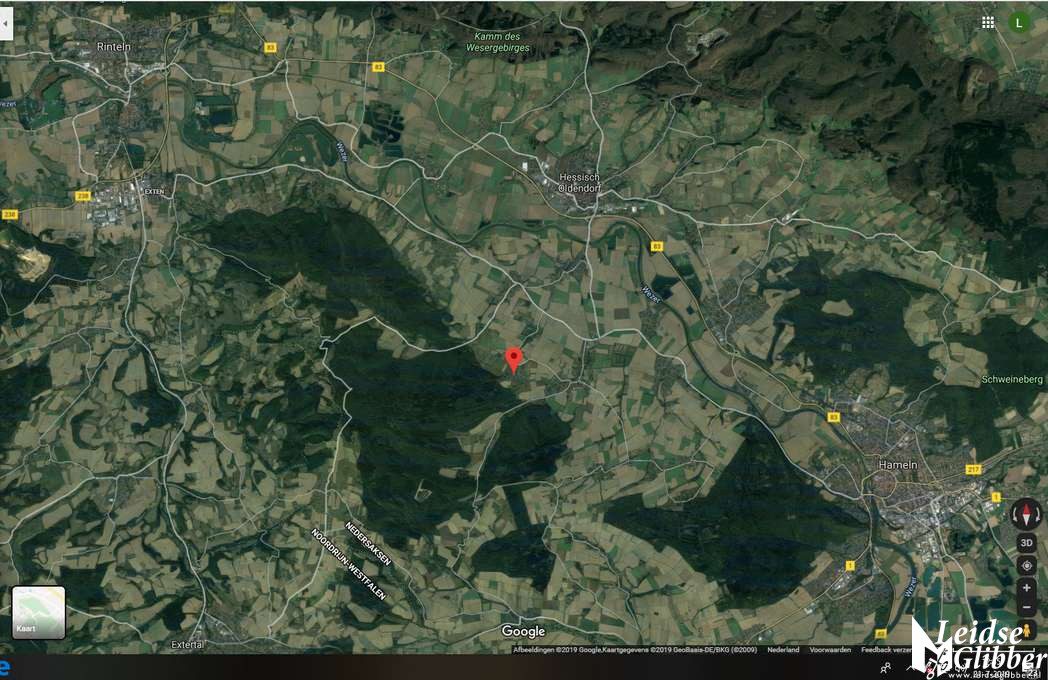This screenshot has height=680, width=1048.
Task: Switch to the Kaart map layer
Action: (39, 612)
